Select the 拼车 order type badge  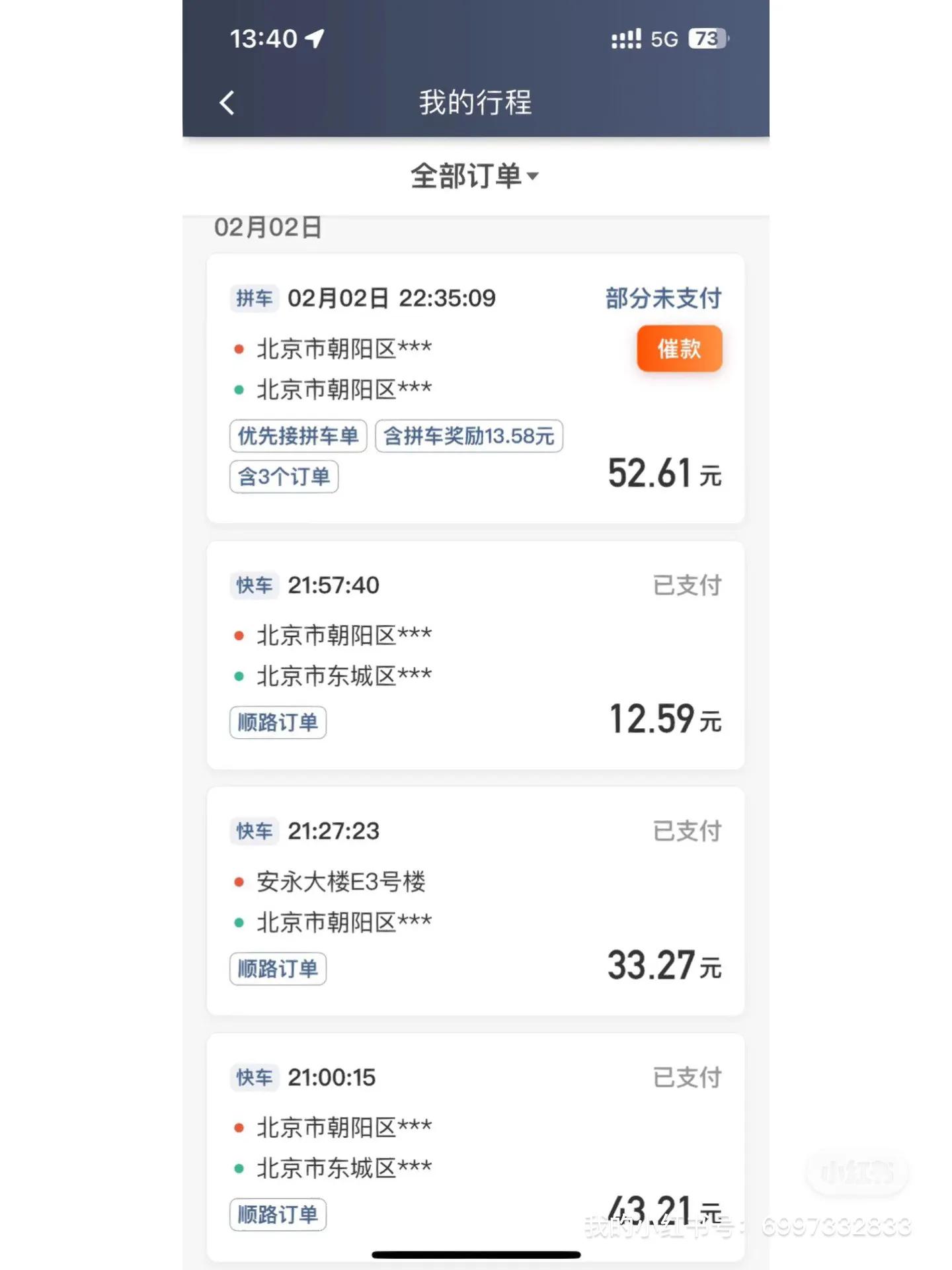[x=253, y=298]
